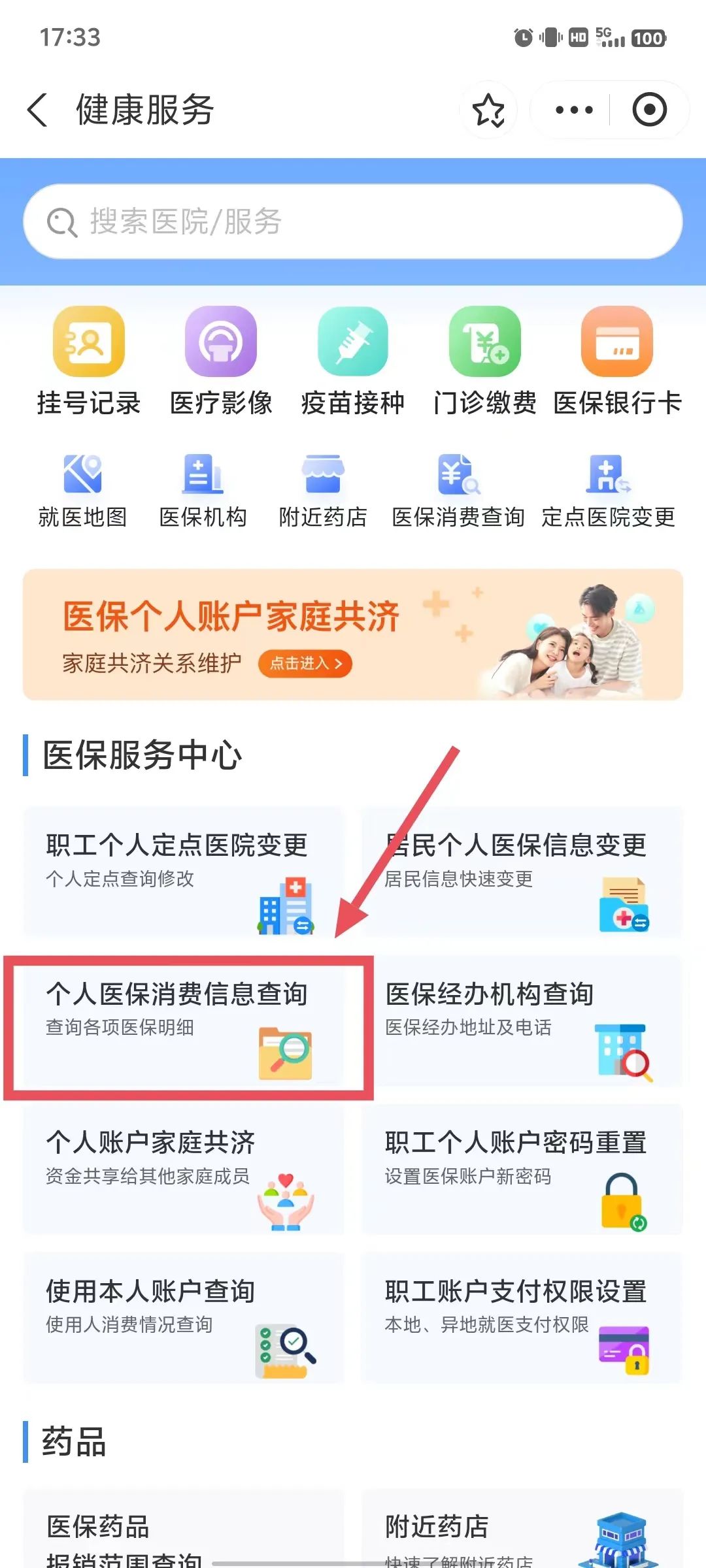
Task: Close the mini program with the circle button
Action: tap(649, 110)
